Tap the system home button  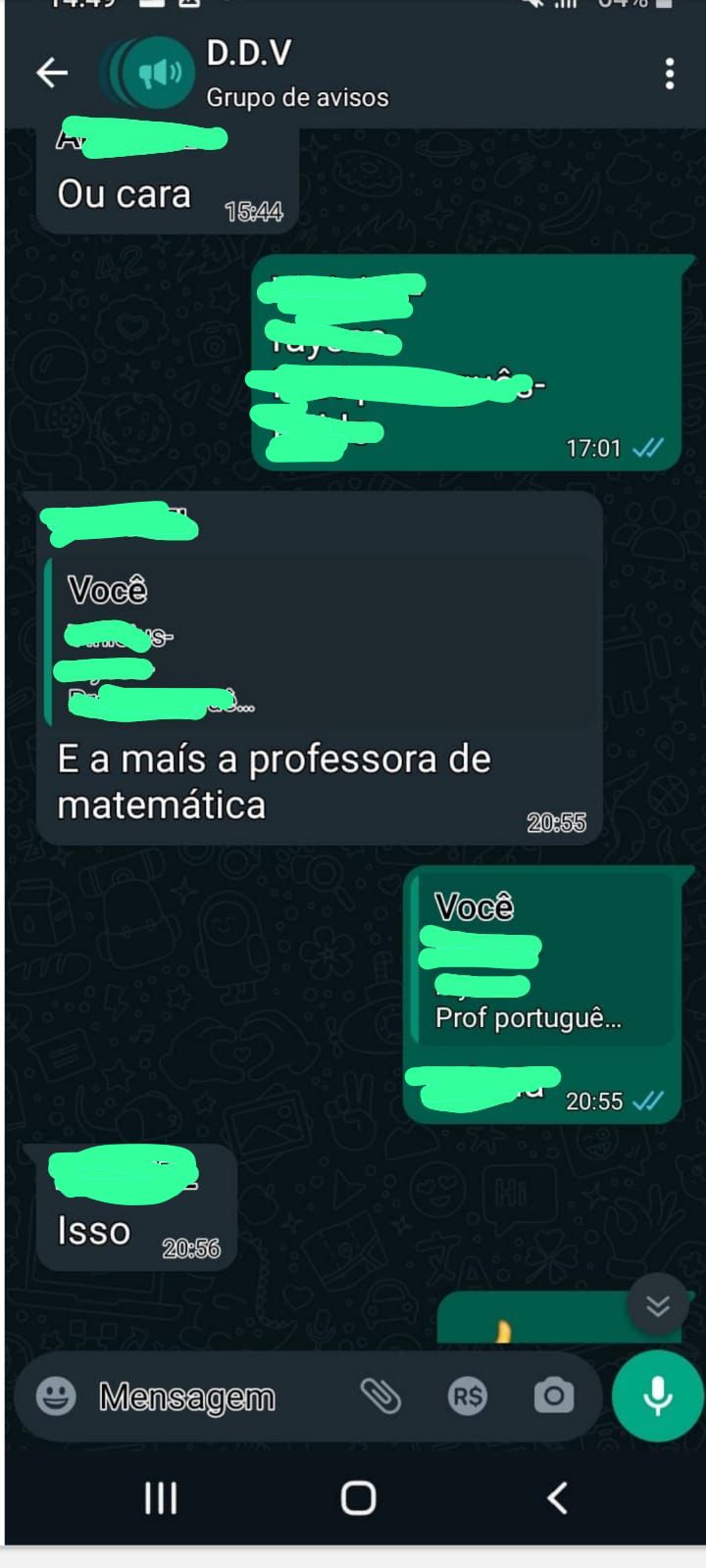(x=358, y=1497)
